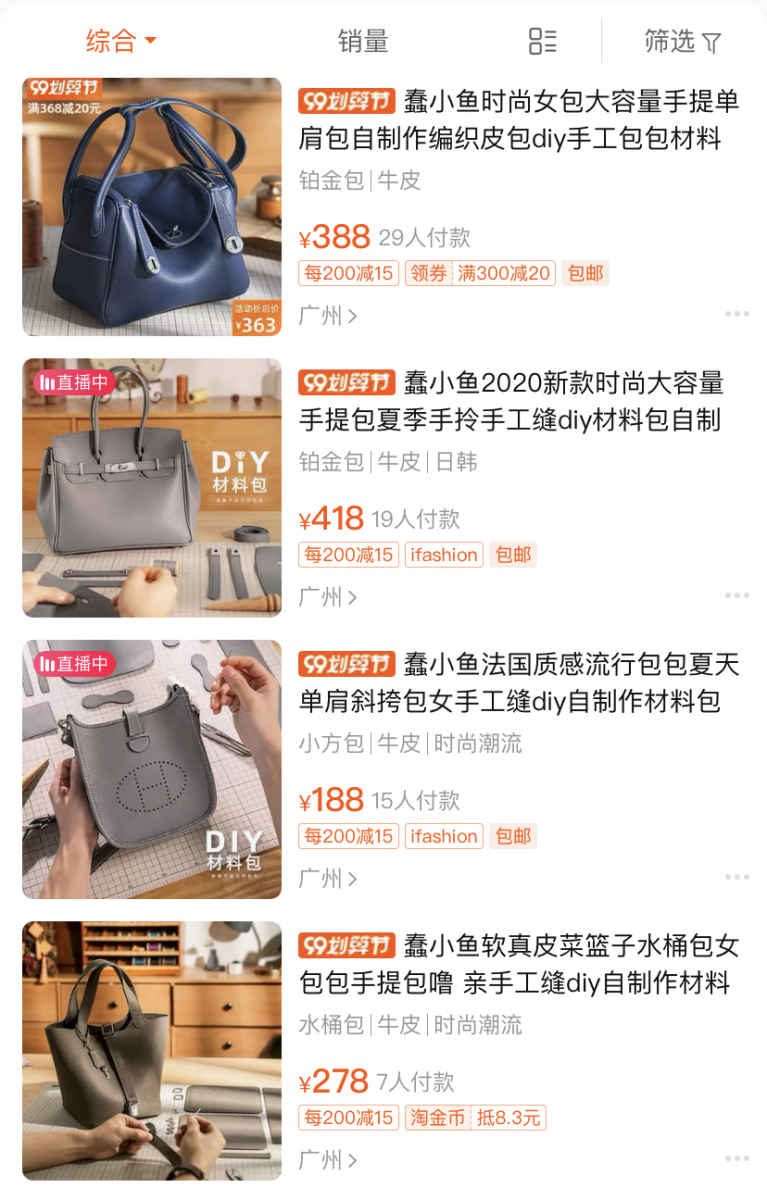The height and width of the screenshot is (1200, 767).
Task: Open the 综合 sort dropdown
Action: [121, 41]
